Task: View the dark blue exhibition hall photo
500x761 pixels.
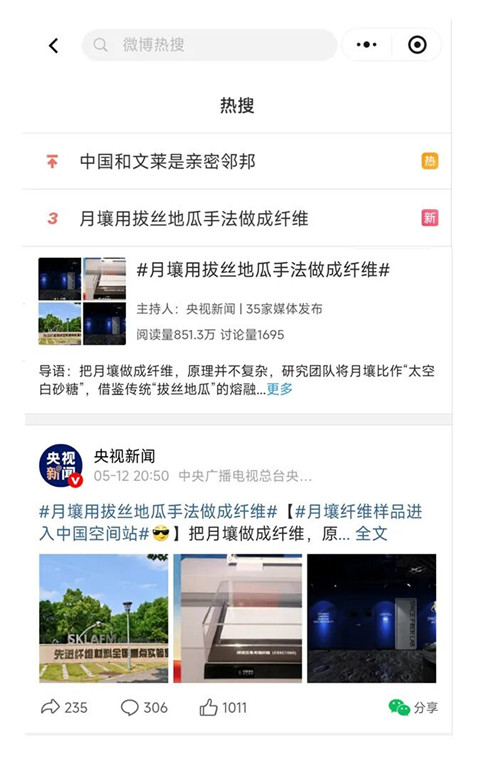Action: point(372,618)
